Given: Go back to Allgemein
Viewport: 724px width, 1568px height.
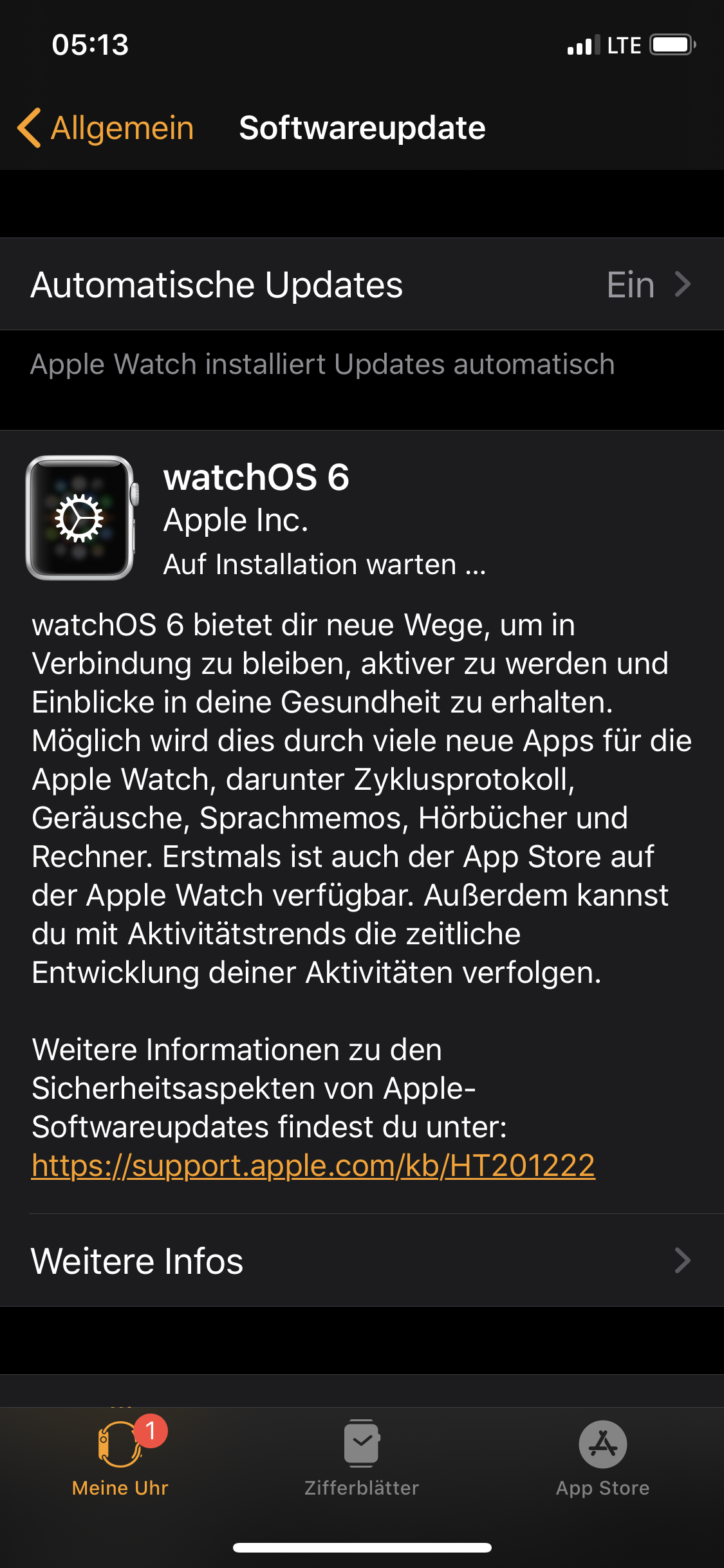Looking at the screenshot, I should point(106,127).
